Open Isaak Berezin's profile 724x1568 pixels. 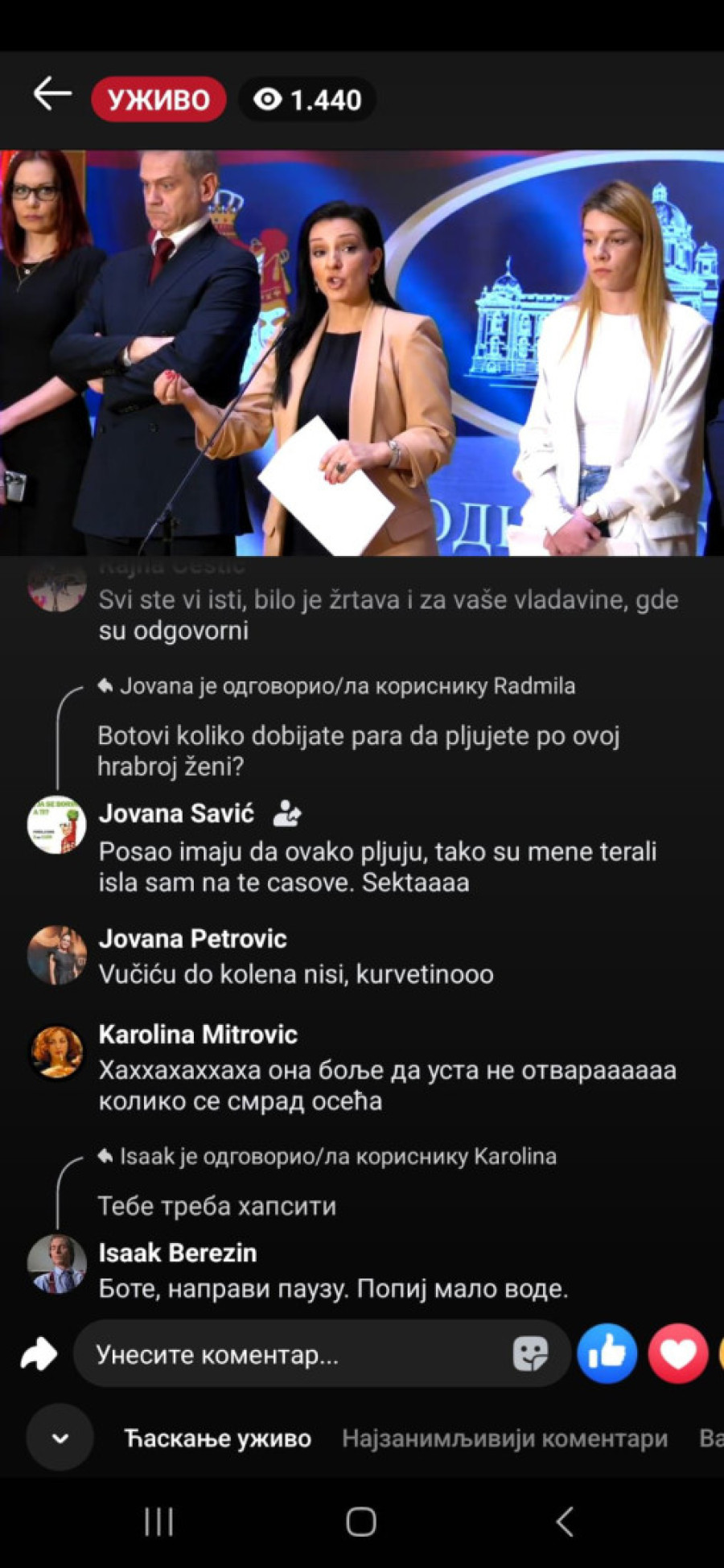(178, 1253)
